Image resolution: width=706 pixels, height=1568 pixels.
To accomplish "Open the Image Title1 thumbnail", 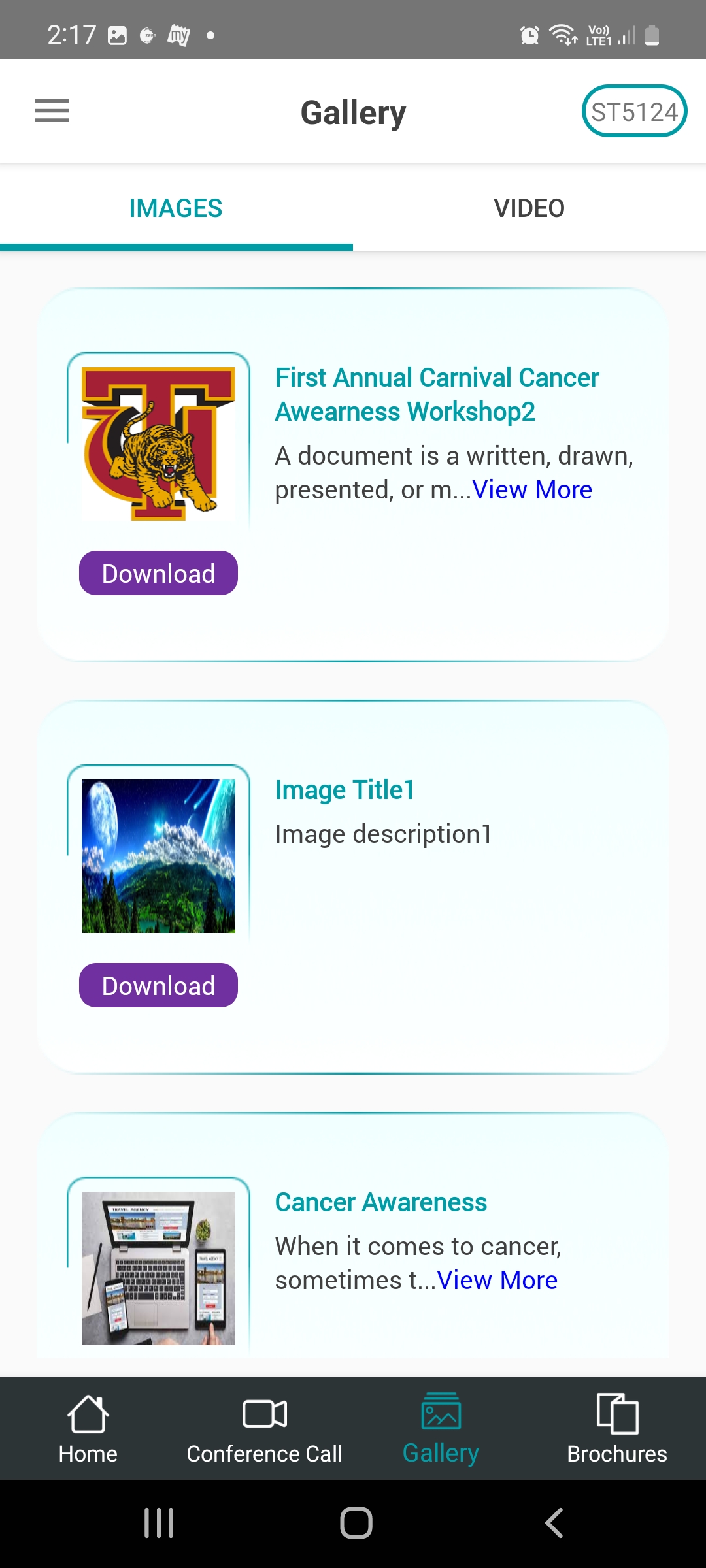I will [x=158, y=856].
